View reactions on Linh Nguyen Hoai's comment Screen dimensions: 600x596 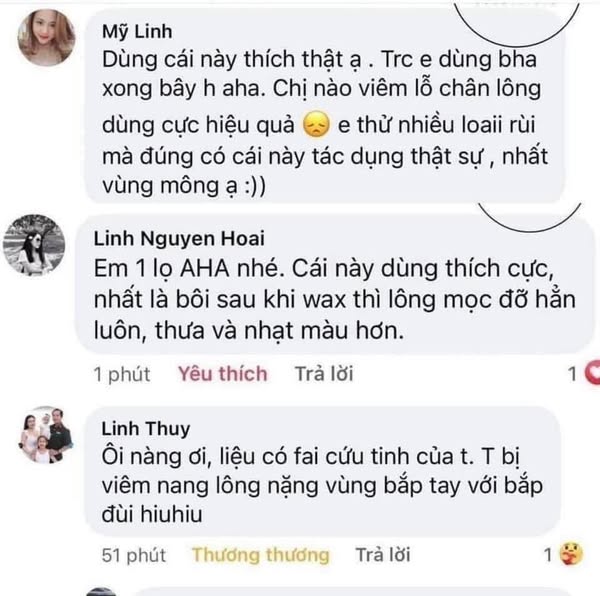pyautogui.click(x=581, y=374)
